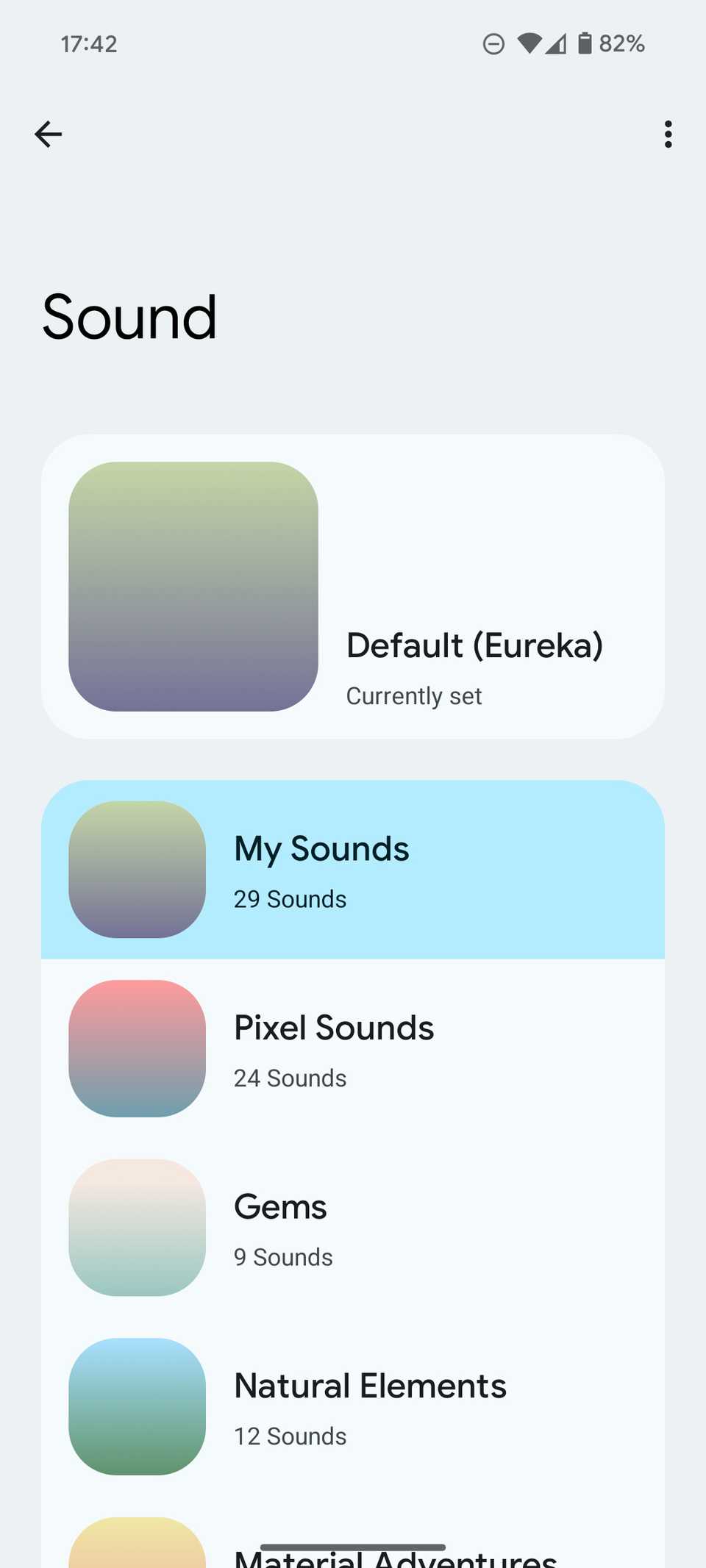
Task: Tap the gesture navigation bar
Action: pos(353,1542)
